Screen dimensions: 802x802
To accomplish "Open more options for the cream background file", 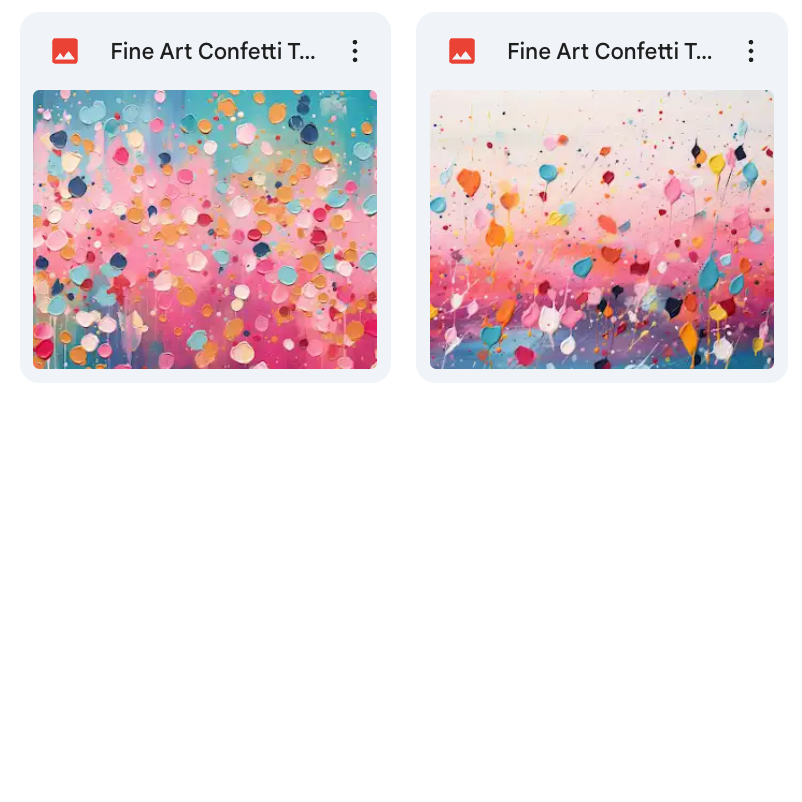I will [x=750, y=51].
